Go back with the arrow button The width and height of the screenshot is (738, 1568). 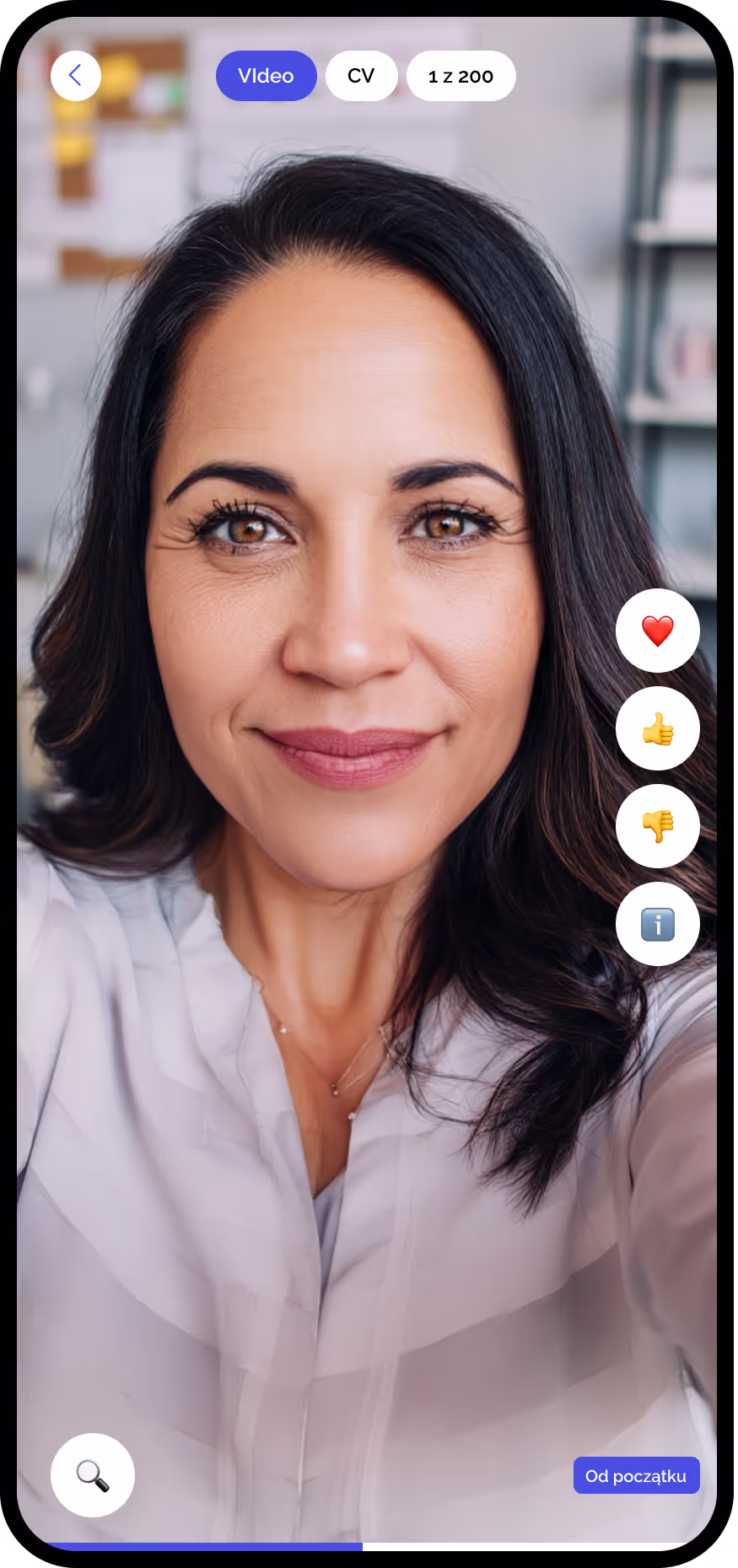coord(76,76)
